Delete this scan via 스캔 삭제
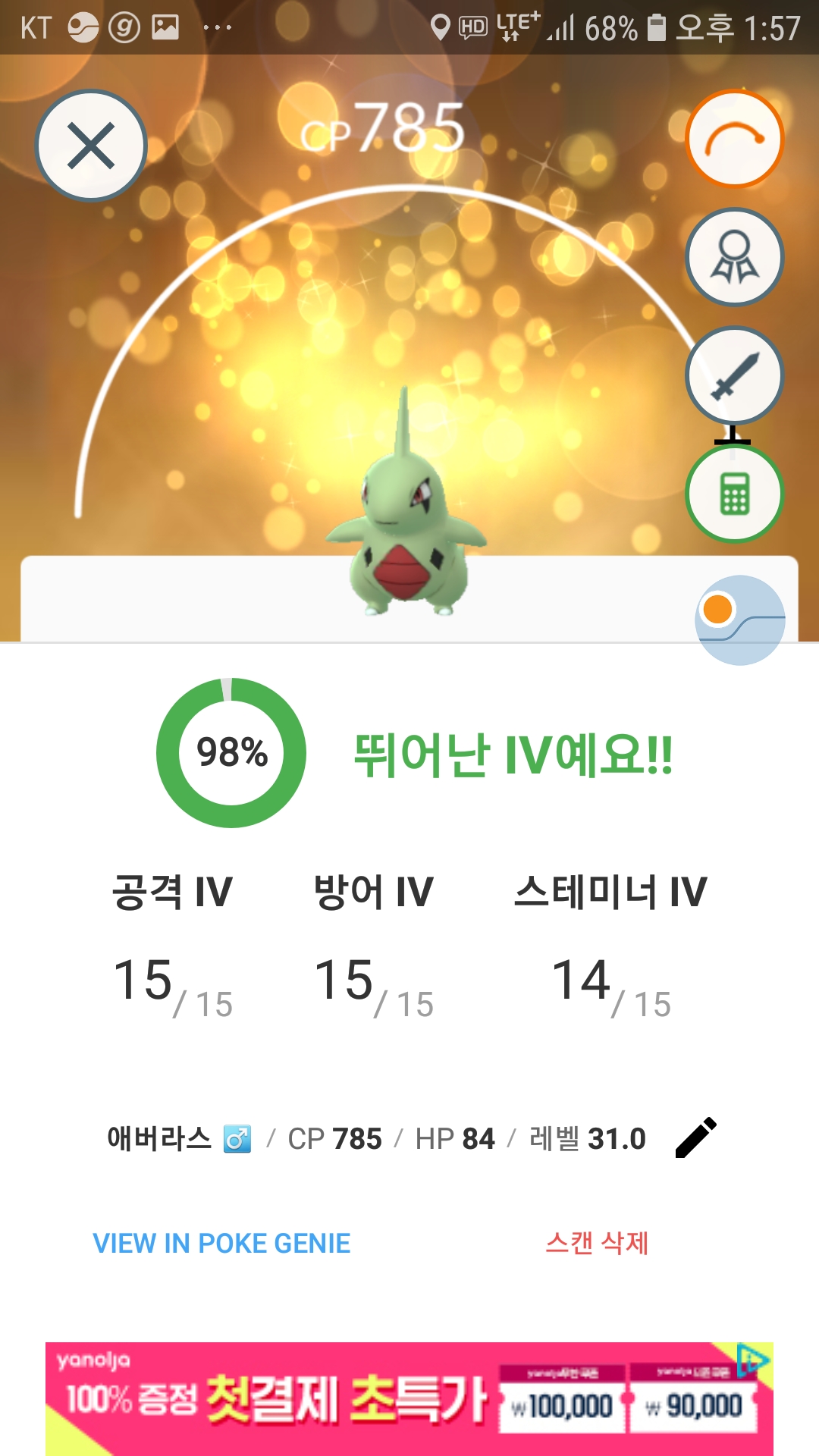Screen dimensions: 819x1456 point(597,1243)
